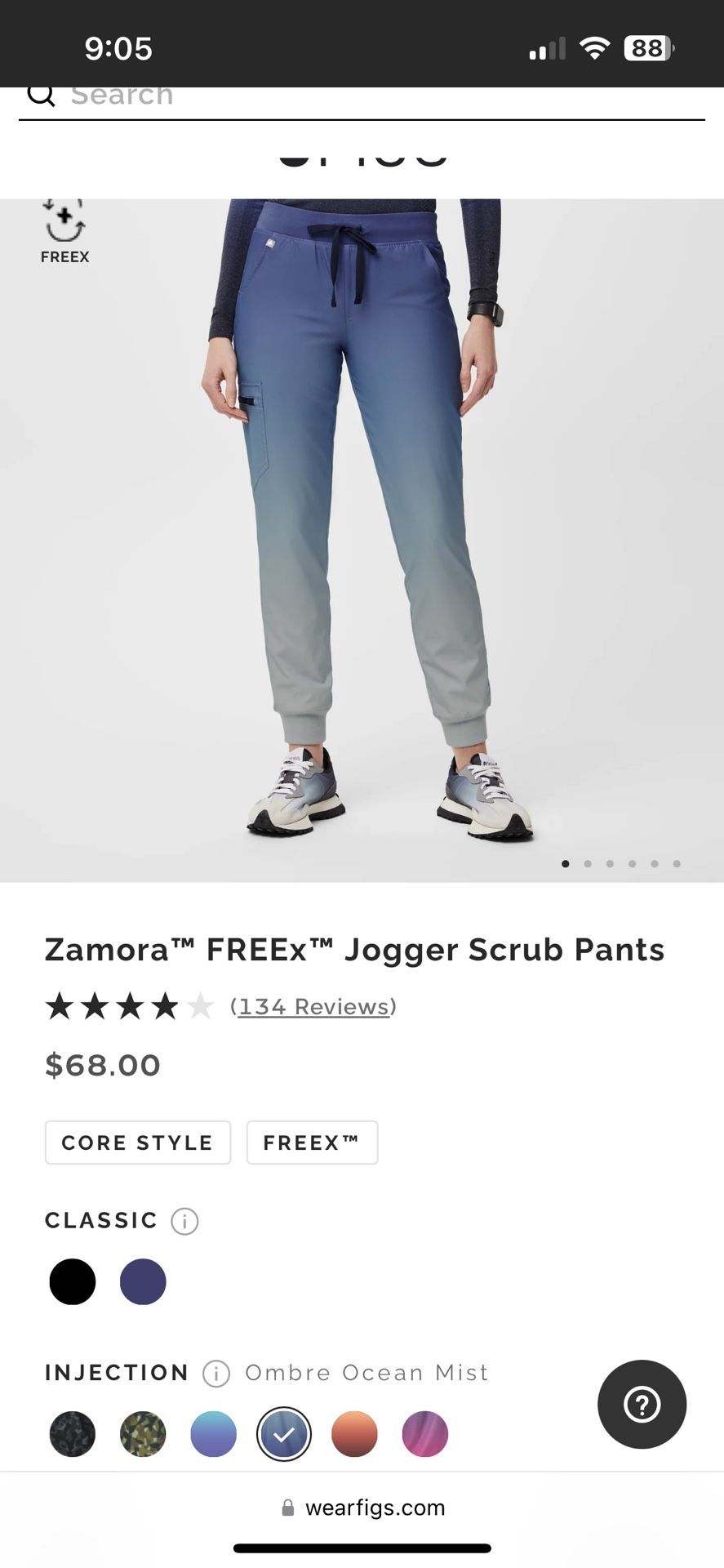The width and height of the screenshot is (724, 1568).
Task: Click the CORE STYLE tag
Action: (137, 1142)
